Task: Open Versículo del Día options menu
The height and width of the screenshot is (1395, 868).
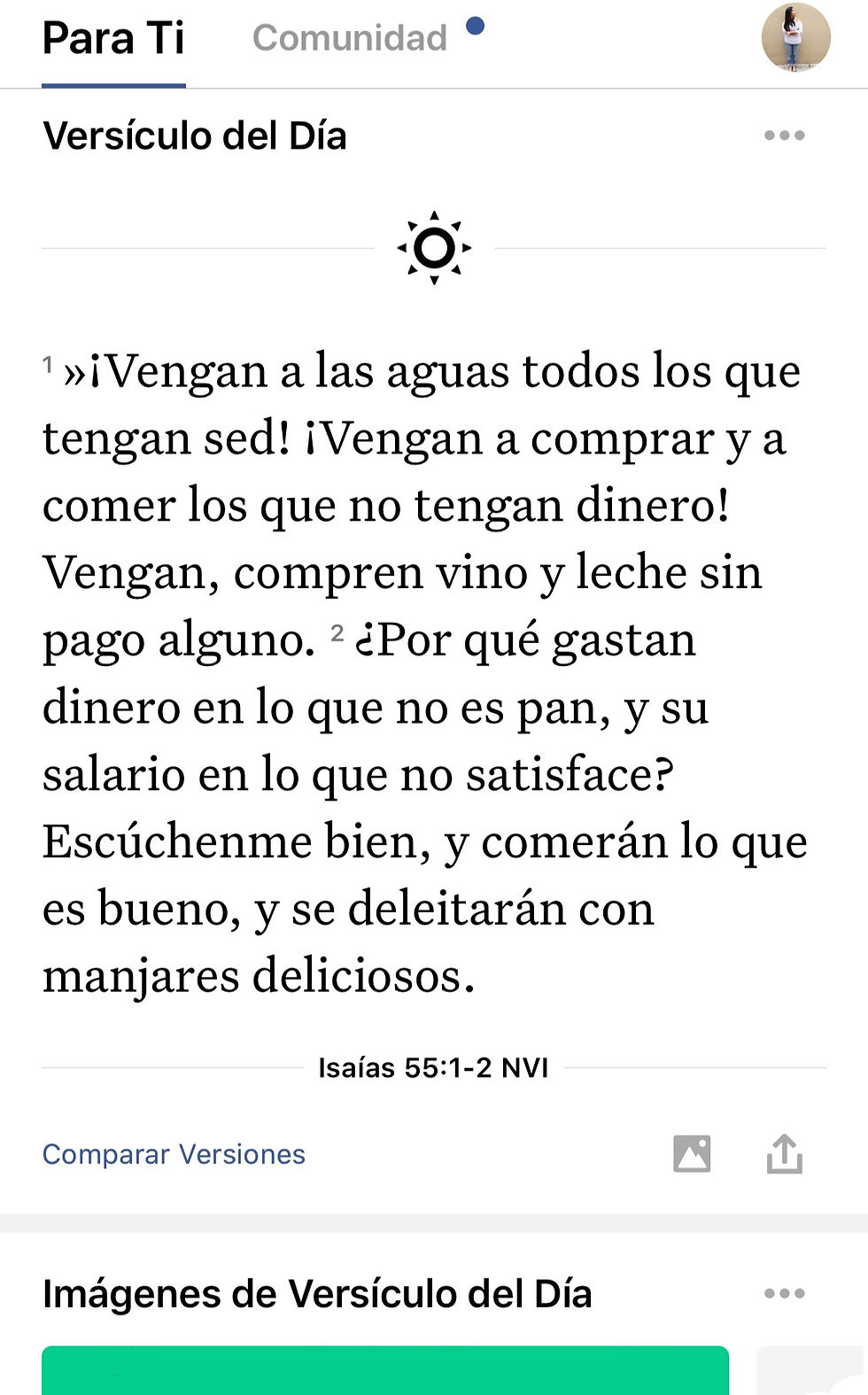Action: tap(784, 136)
